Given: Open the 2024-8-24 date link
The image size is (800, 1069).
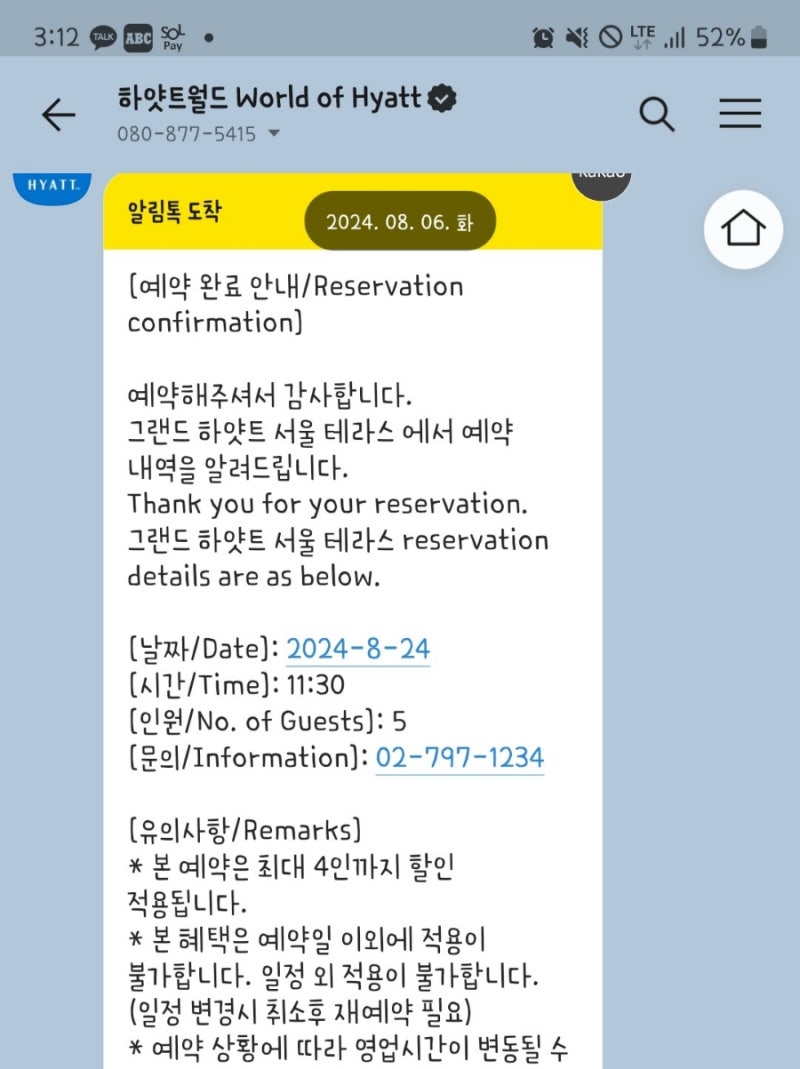Looking at the screenshot, I should 358,649.
